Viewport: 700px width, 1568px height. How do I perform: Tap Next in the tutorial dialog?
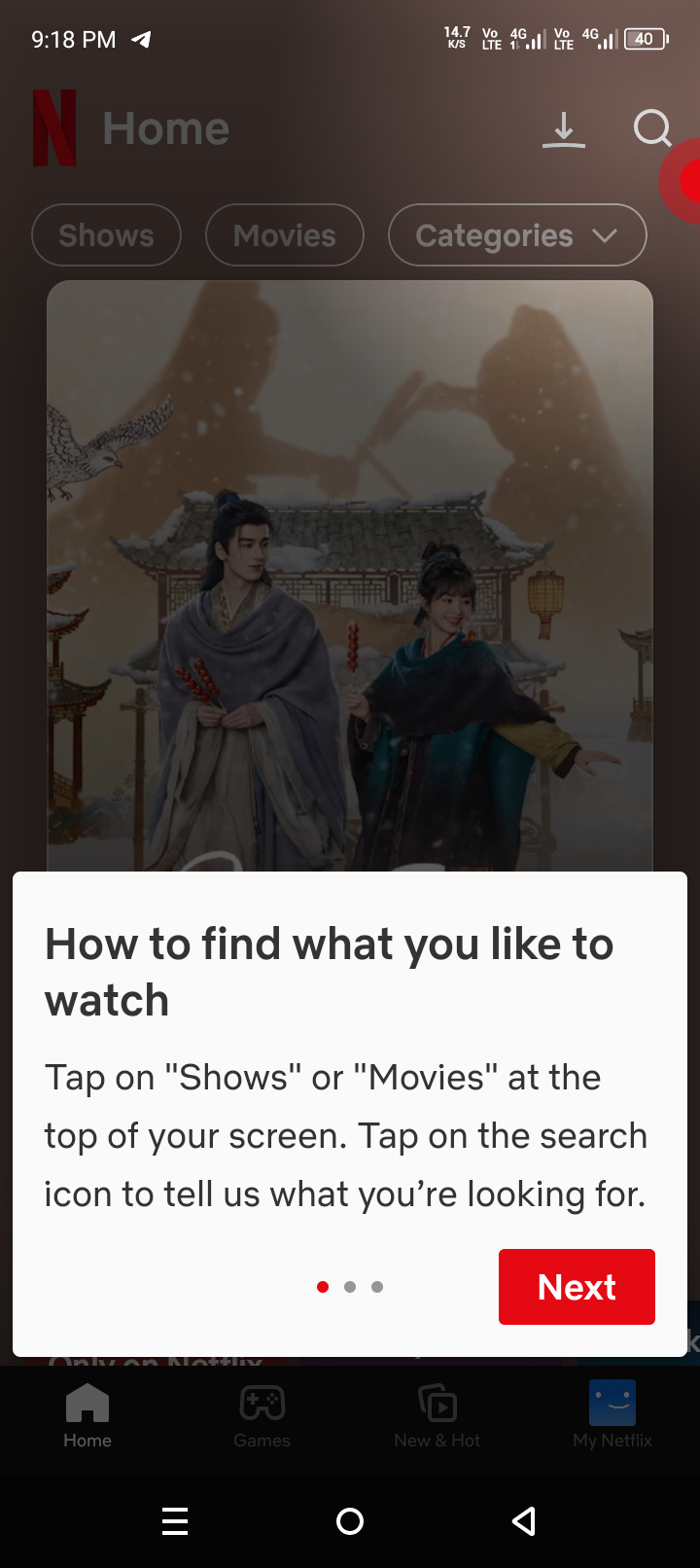pyautogui.click(x=577, y=1287)
